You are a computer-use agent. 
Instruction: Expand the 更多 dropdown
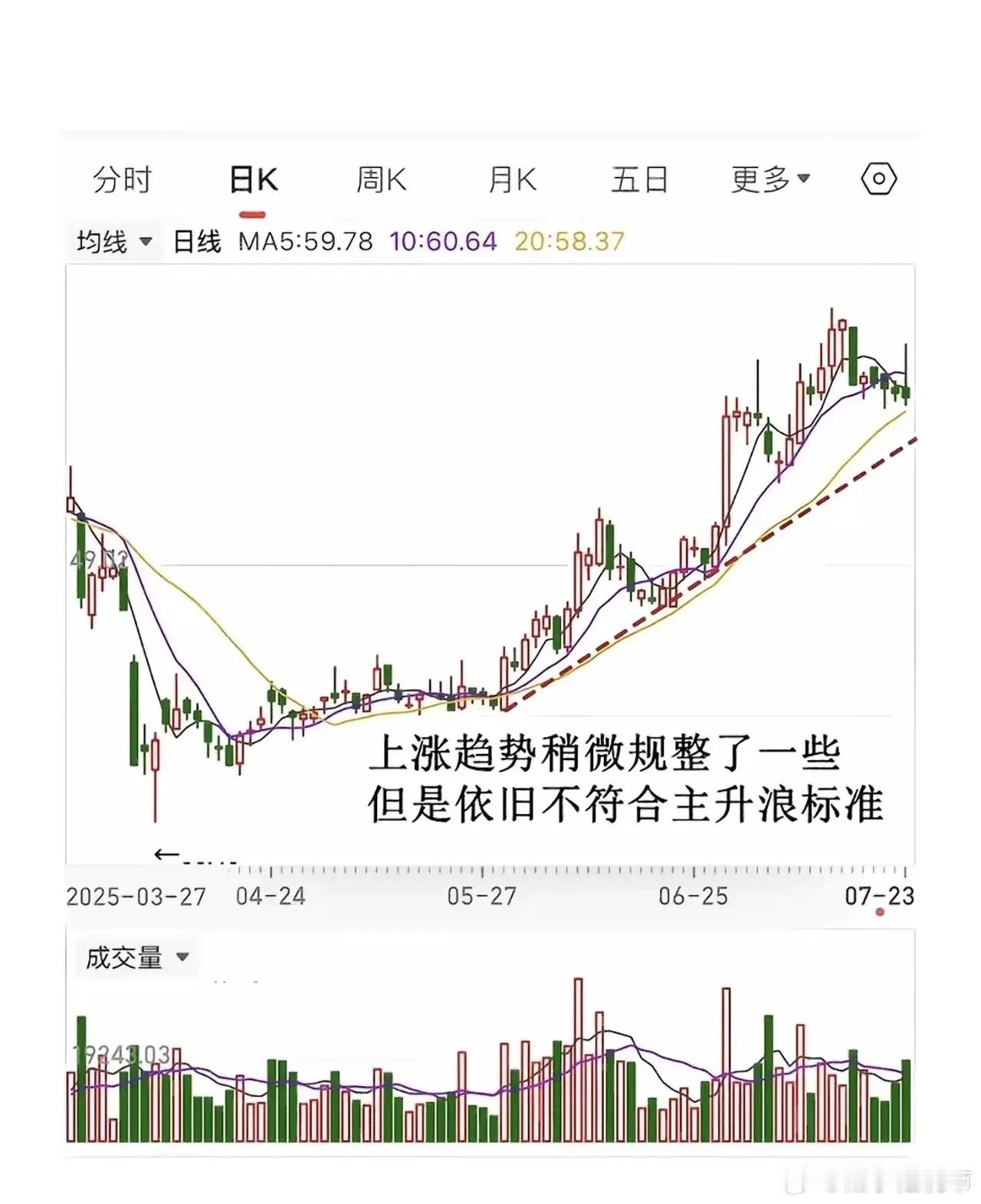tap(770, 179)
